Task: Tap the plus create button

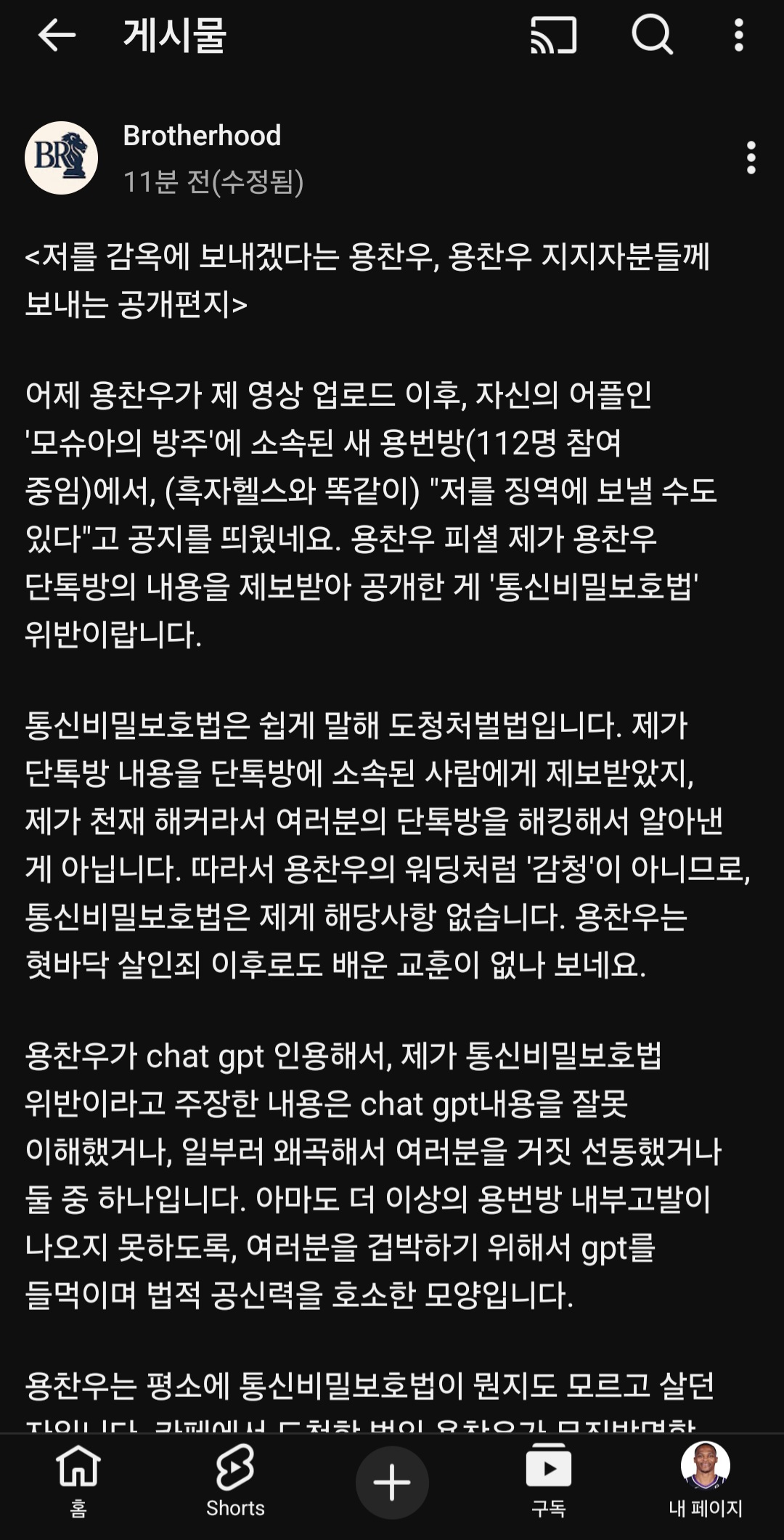Action: click(x=392, y=1482)
